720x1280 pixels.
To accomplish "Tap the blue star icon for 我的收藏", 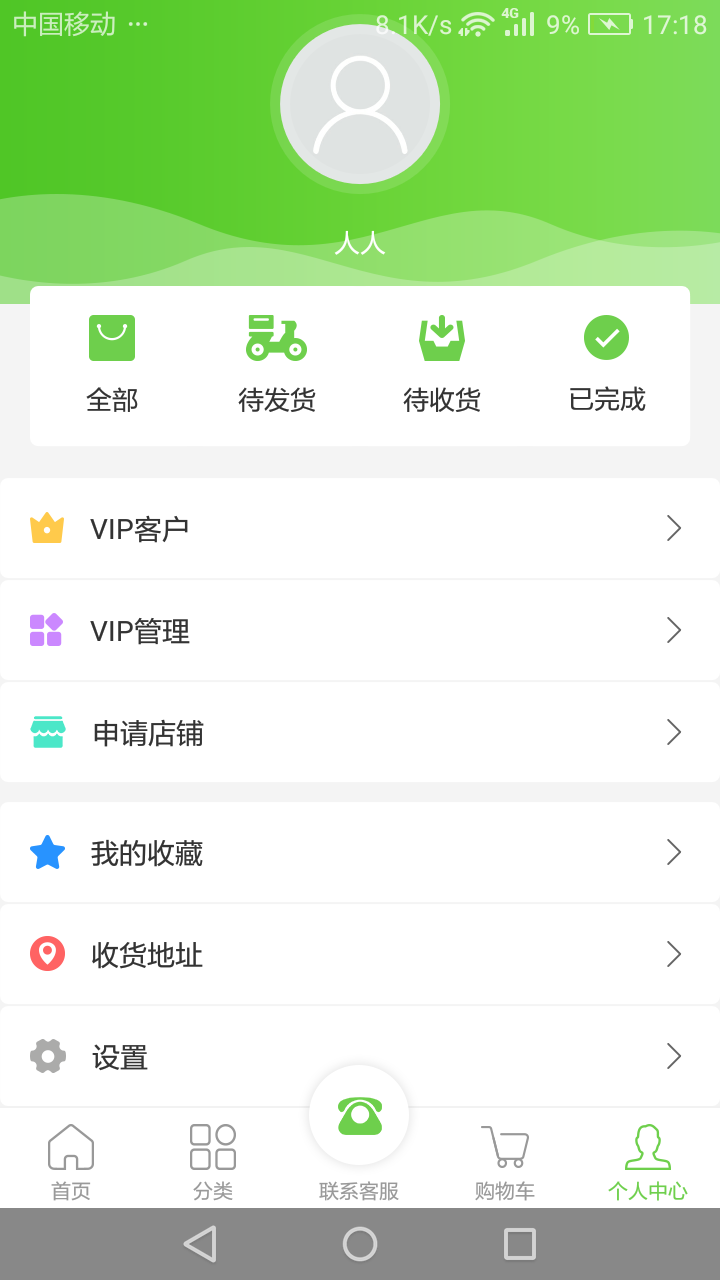I will pos(47,852).
